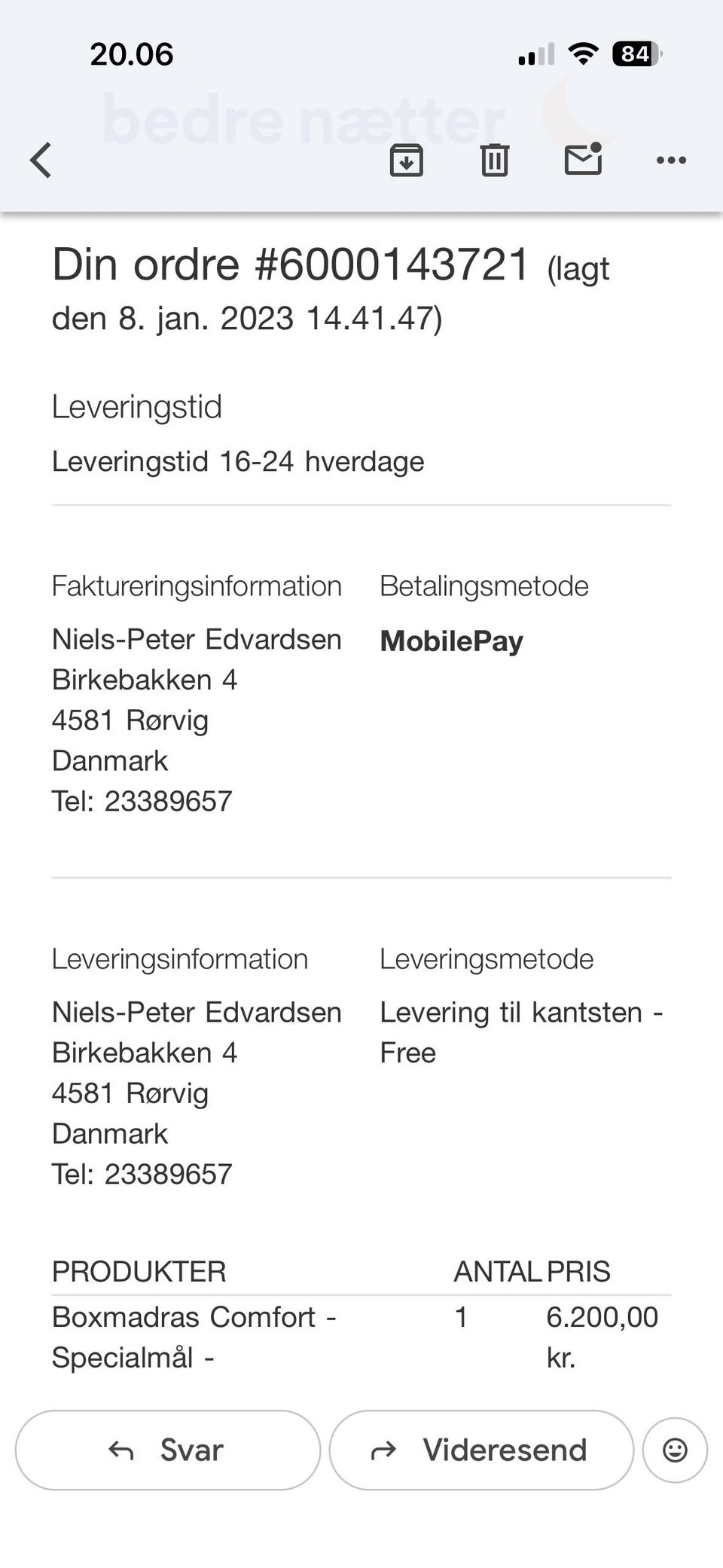This screenshot has width=723, height=1568.
Task: Forward the email via Videresend
Action: [x=482, y=1450]
